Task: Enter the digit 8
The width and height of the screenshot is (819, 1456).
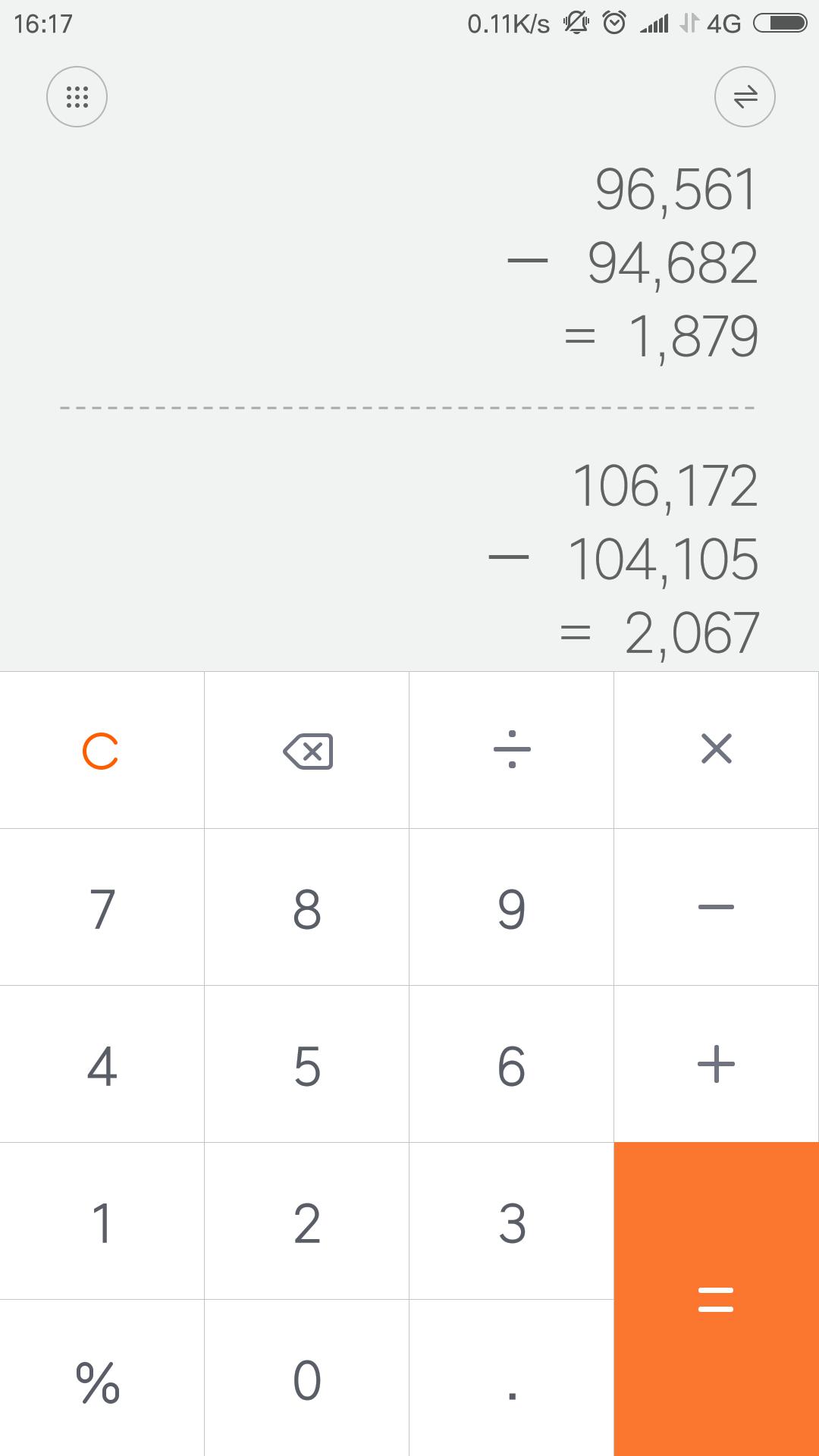Action: 307,908
